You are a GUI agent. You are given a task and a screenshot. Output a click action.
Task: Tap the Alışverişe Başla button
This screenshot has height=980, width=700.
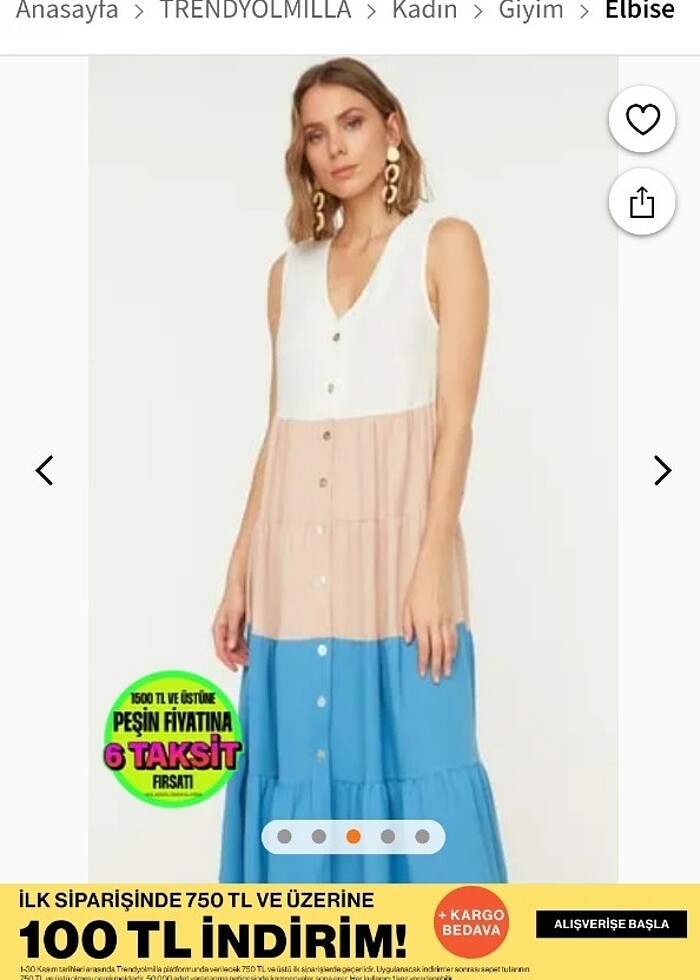point(611,924)
